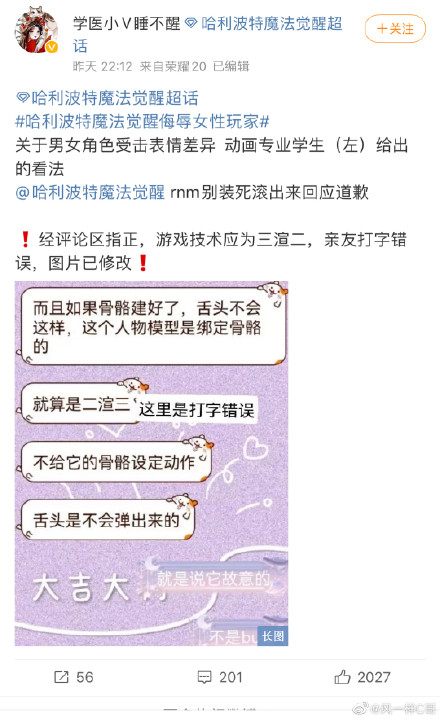Open the mentioned account @哈利波特魔法觉醒
440x719 pixels.
click(x=90, y=192)
